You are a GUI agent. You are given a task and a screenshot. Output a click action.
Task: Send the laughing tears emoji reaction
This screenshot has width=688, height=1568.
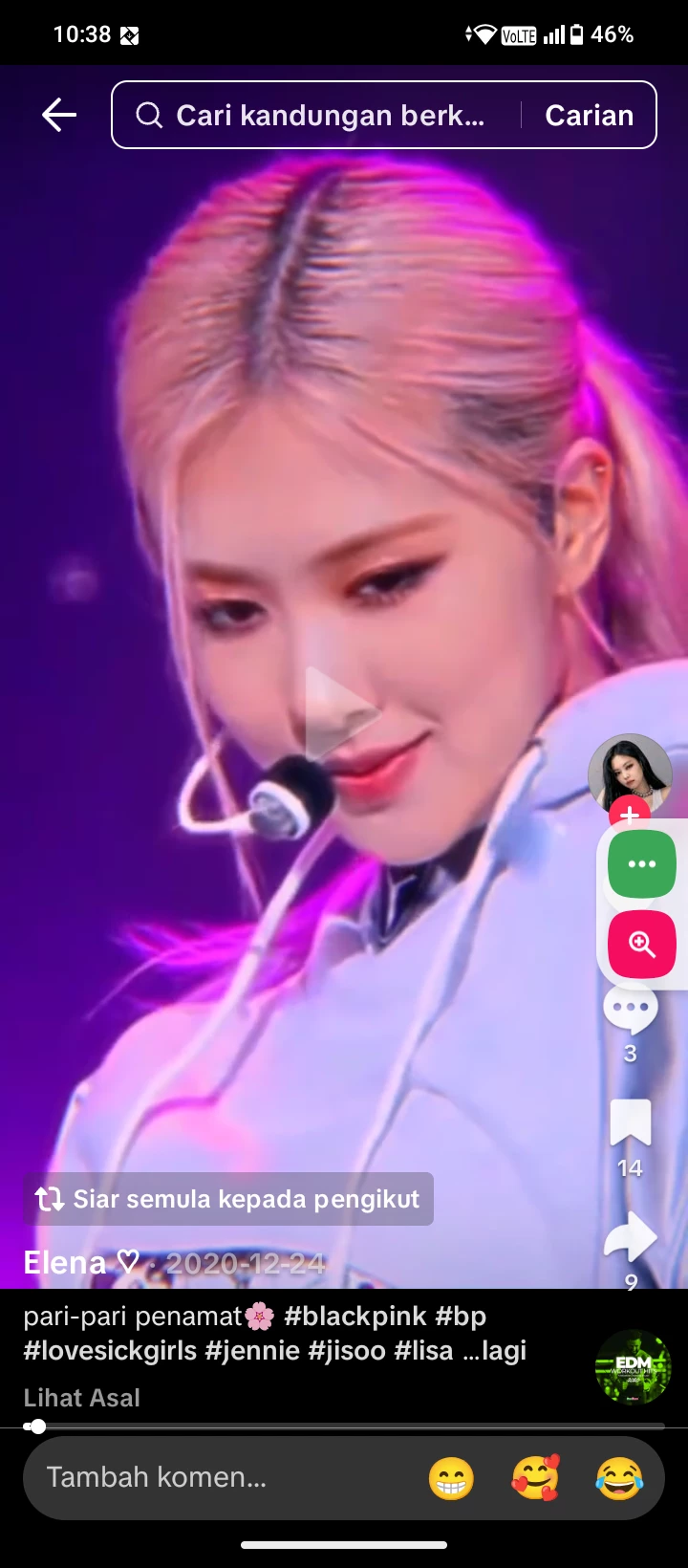[x=619, y=1479]
